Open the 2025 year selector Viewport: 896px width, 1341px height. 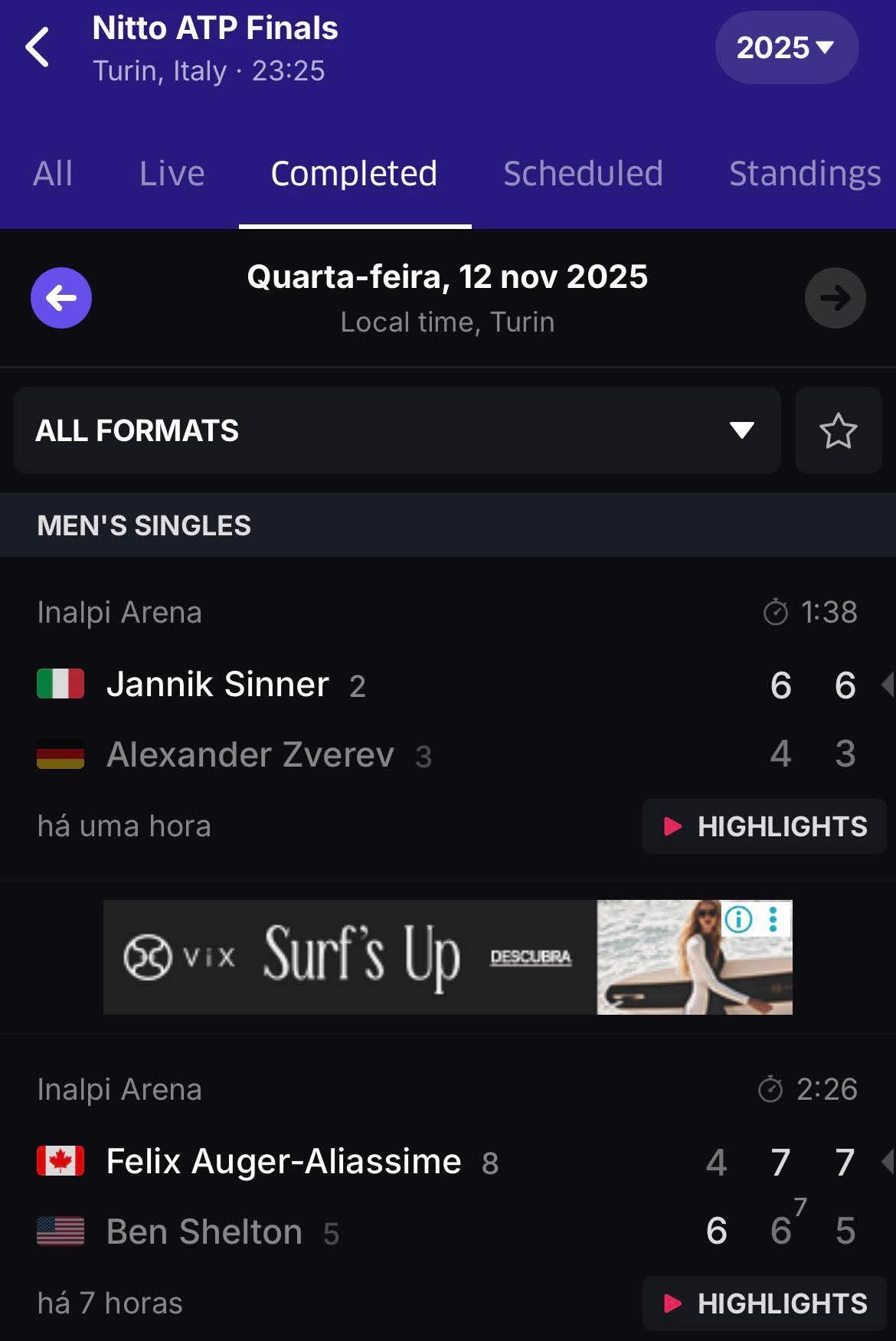pyautogui.click(x=786, y=47)
